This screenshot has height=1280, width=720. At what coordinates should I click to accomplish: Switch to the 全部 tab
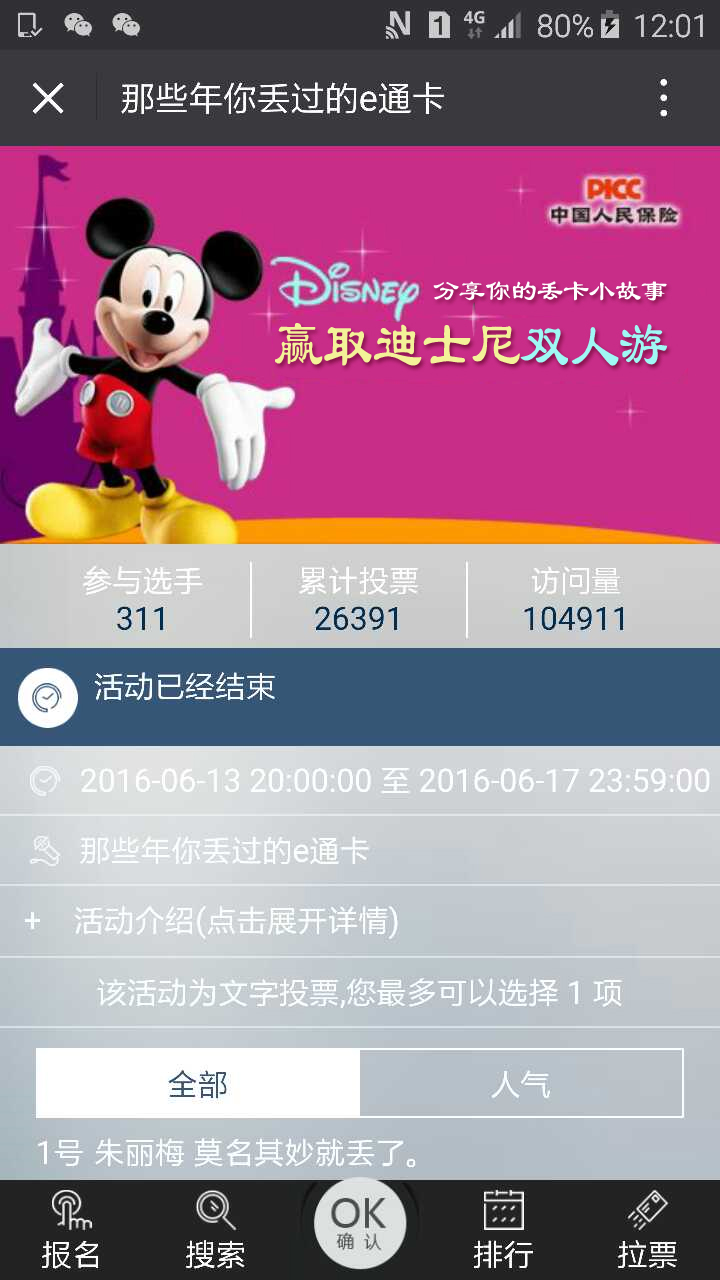[198, 1083]
